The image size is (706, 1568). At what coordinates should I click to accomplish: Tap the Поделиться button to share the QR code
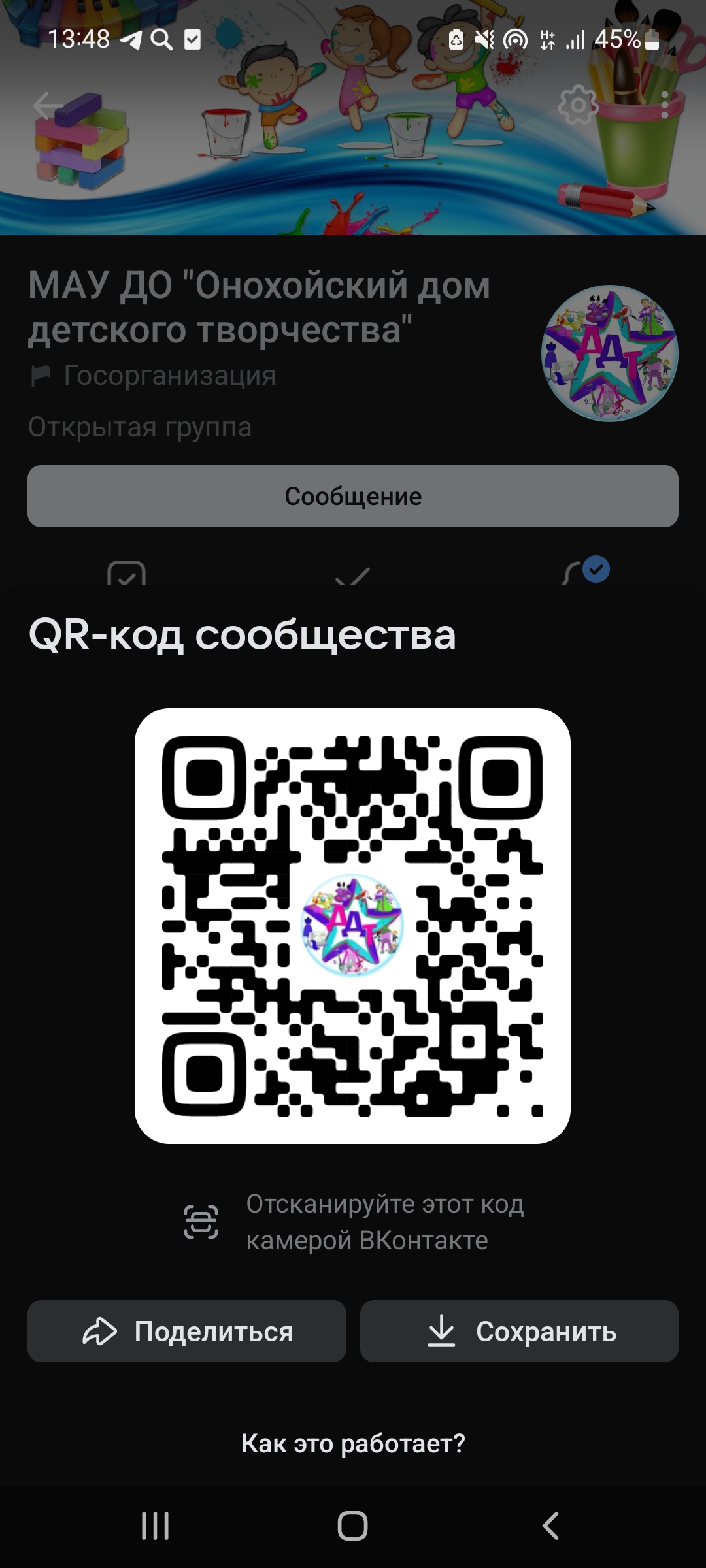coord(187,1331)
